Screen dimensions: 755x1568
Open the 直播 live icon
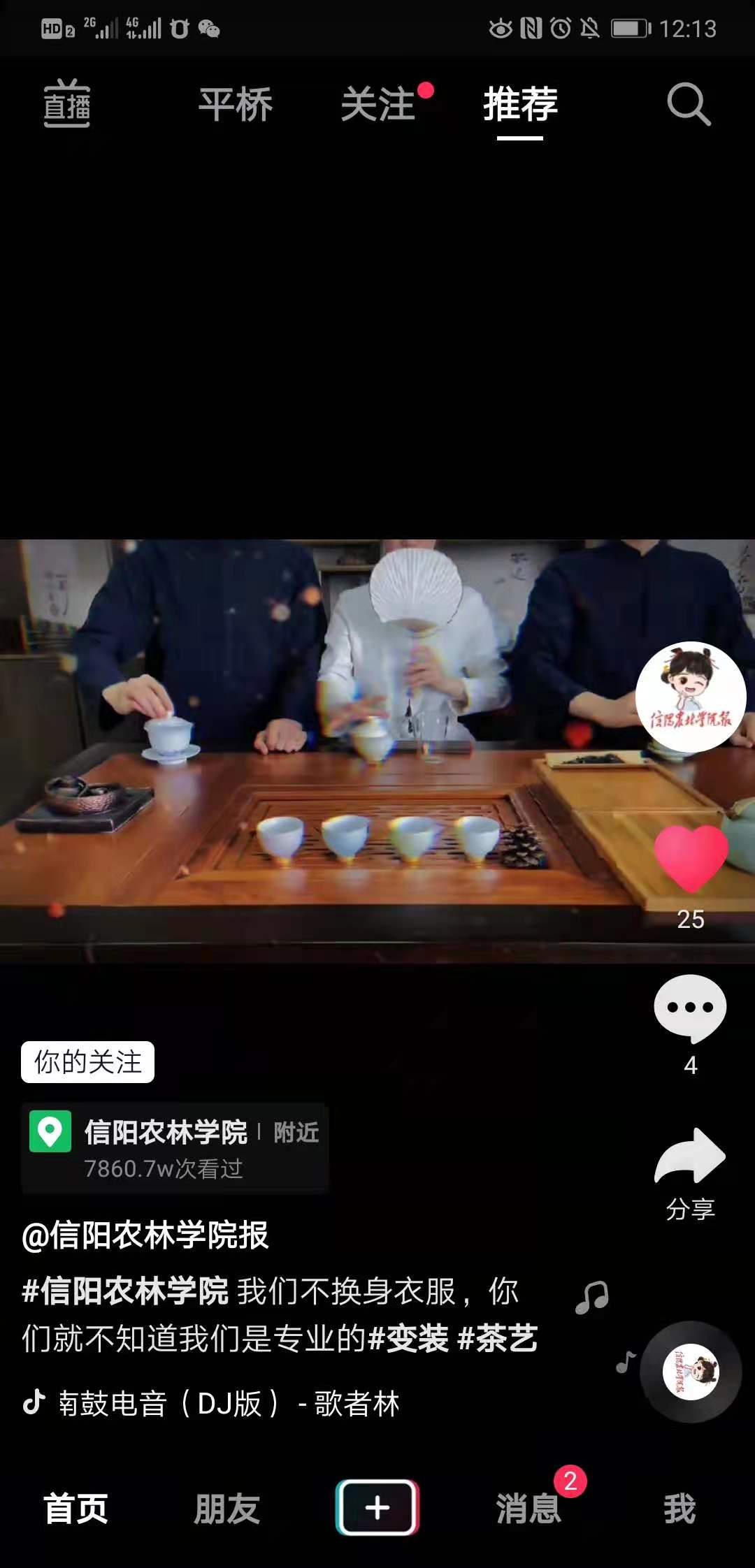pyautogui.click(x=67, y=105)
